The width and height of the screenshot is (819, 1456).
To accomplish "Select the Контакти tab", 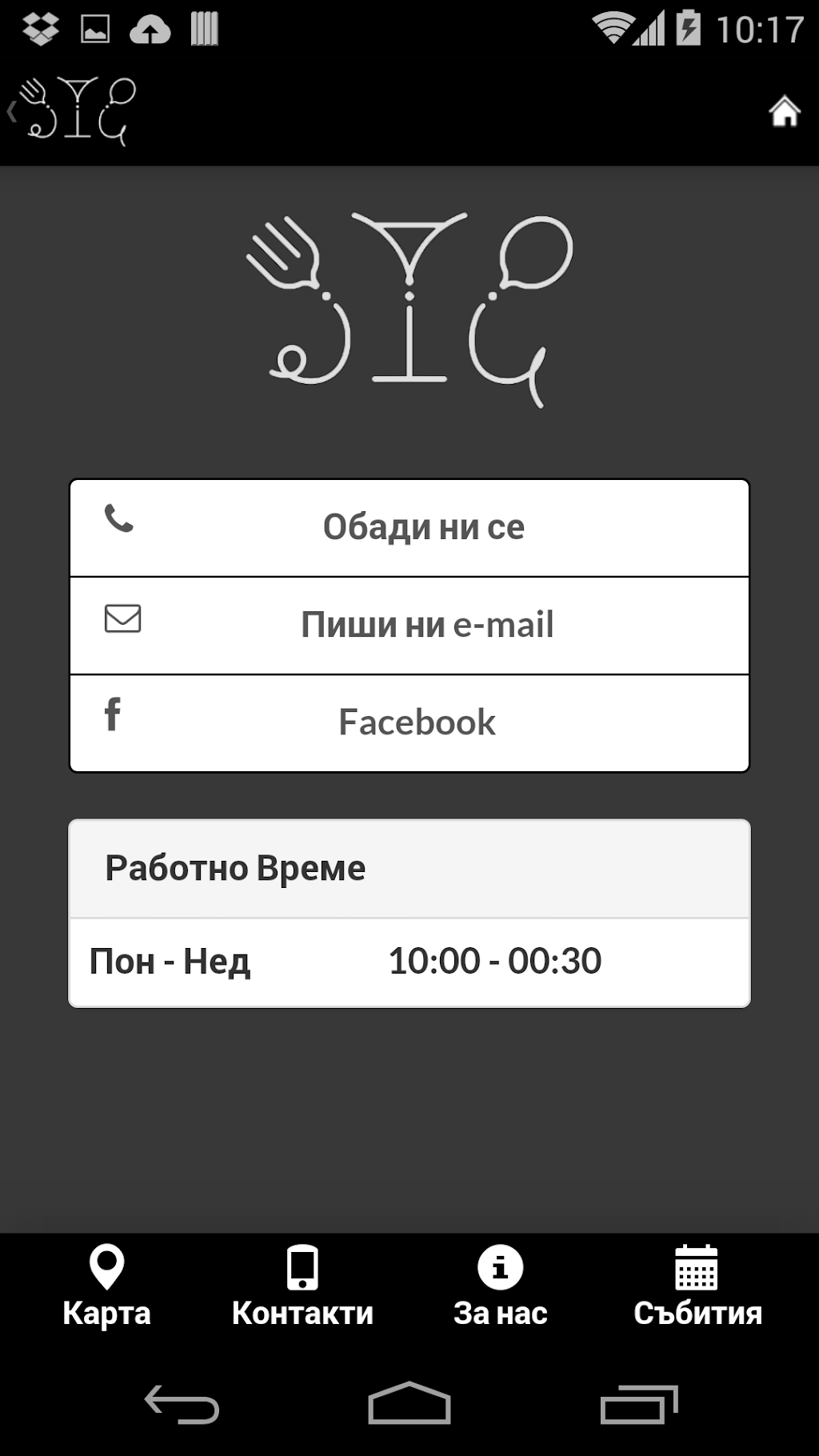I will pos(302,1286).
